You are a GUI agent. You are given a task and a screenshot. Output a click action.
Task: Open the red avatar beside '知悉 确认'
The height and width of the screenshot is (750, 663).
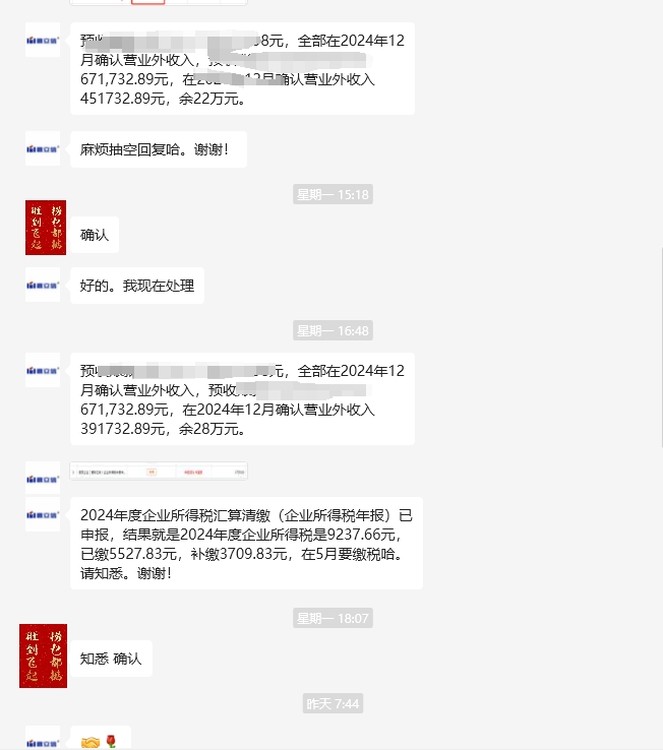click(43, 655)
